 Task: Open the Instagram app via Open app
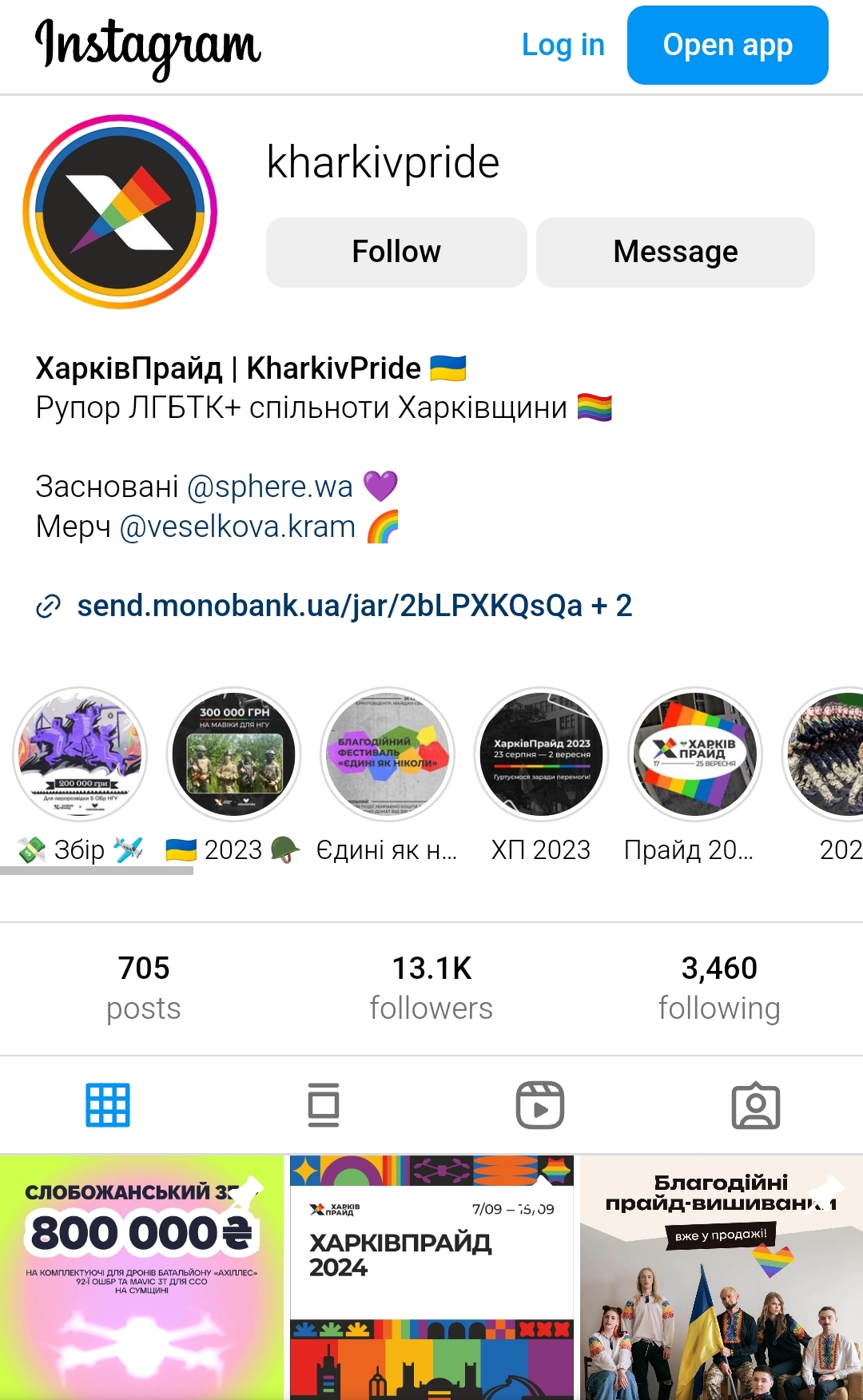pos(727,46)
